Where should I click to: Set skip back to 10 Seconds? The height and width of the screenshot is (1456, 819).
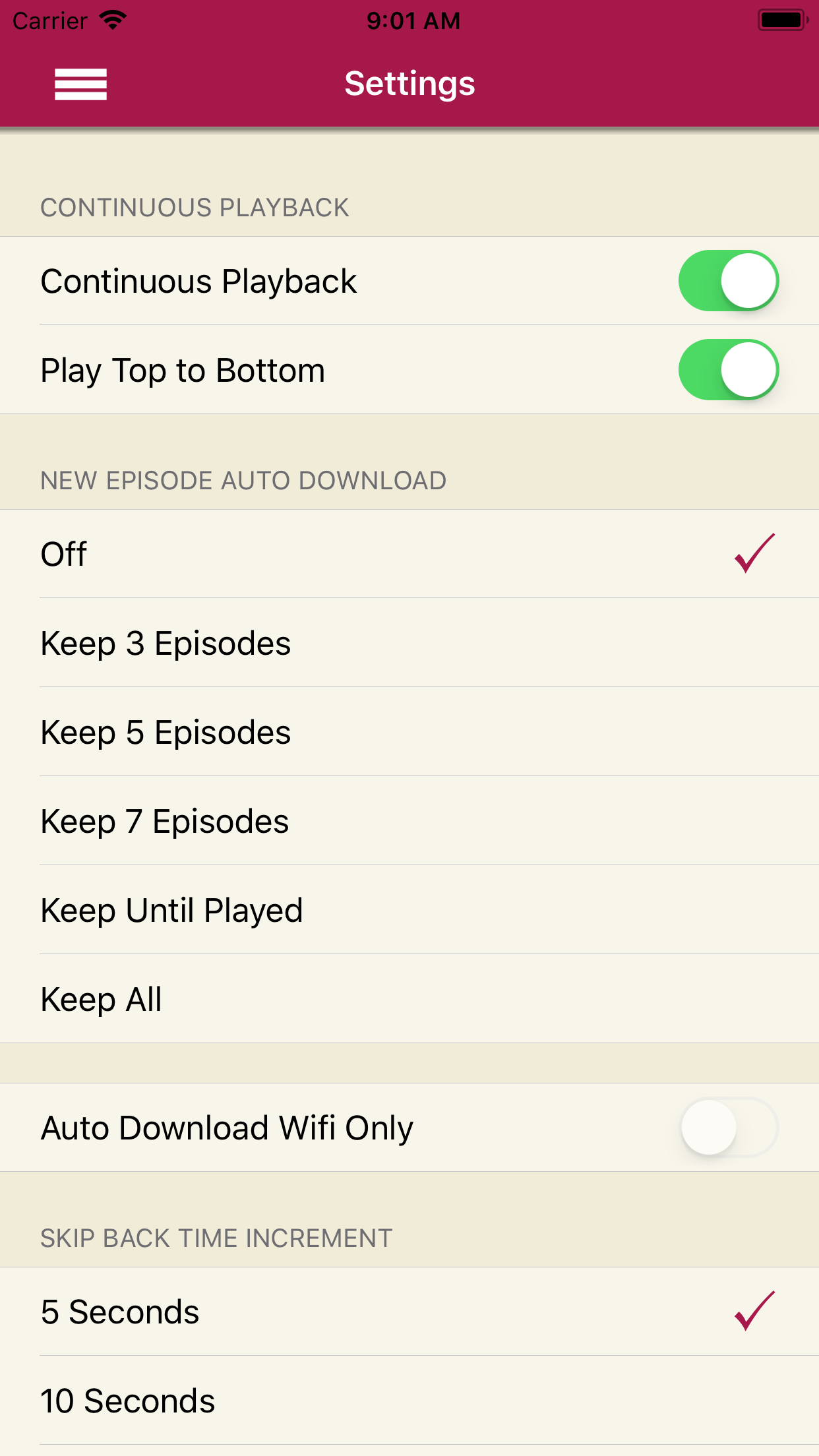point(409,1401)
